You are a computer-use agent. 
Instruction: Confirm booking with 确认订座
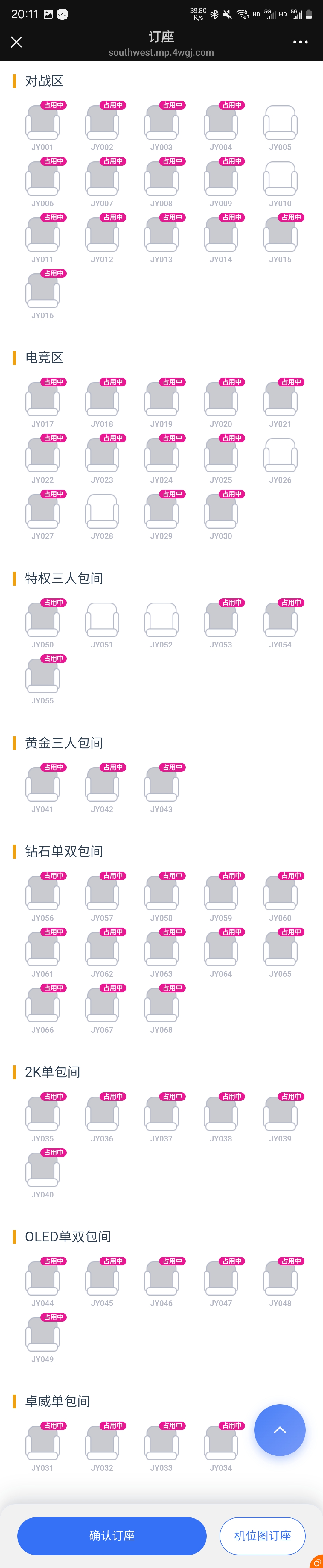pyautogui.click(x=112, y=1536)
